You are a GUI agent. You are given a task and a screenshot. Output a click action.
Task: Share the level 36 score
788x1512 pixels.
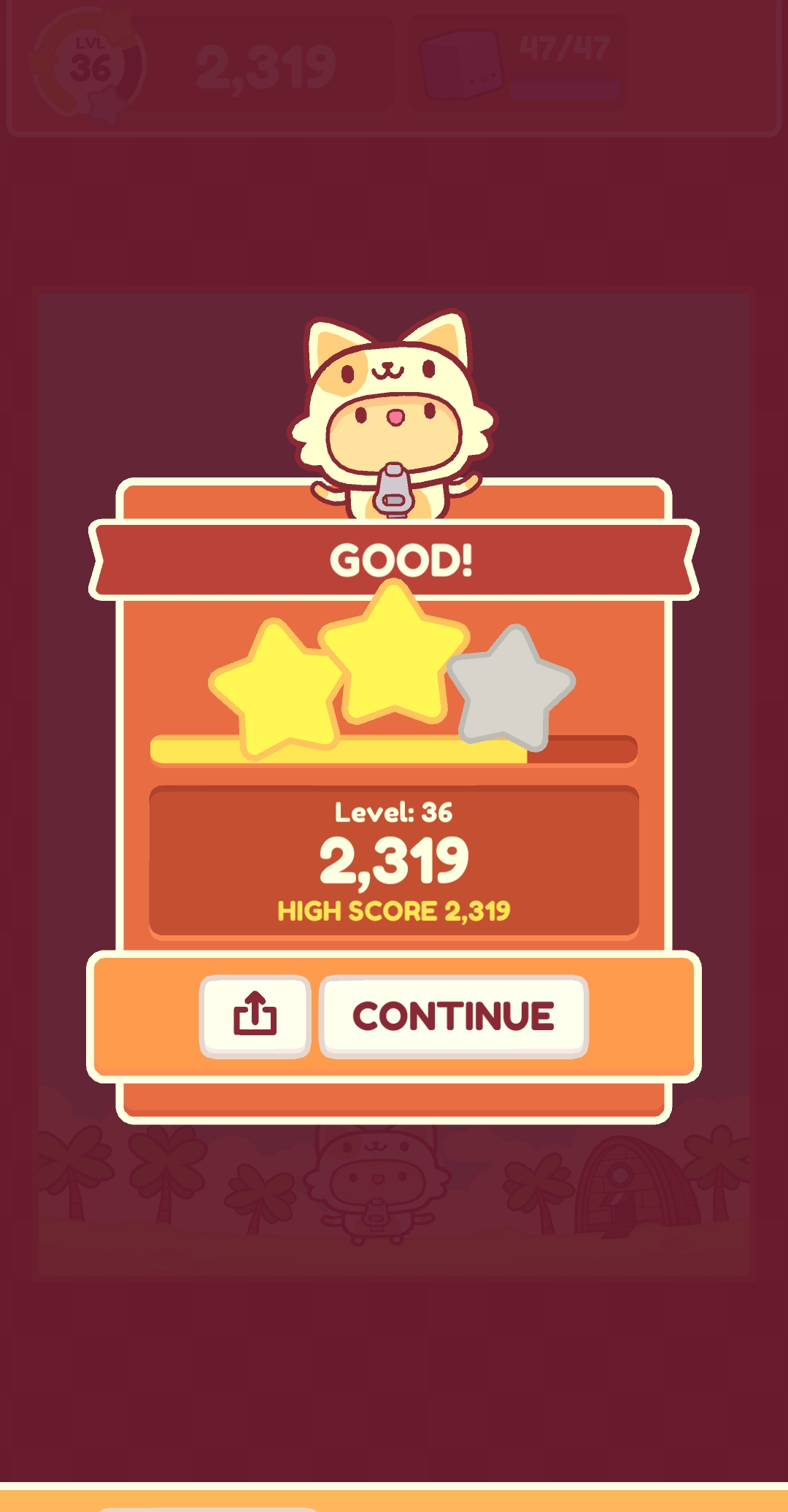tap(255, 1016)
